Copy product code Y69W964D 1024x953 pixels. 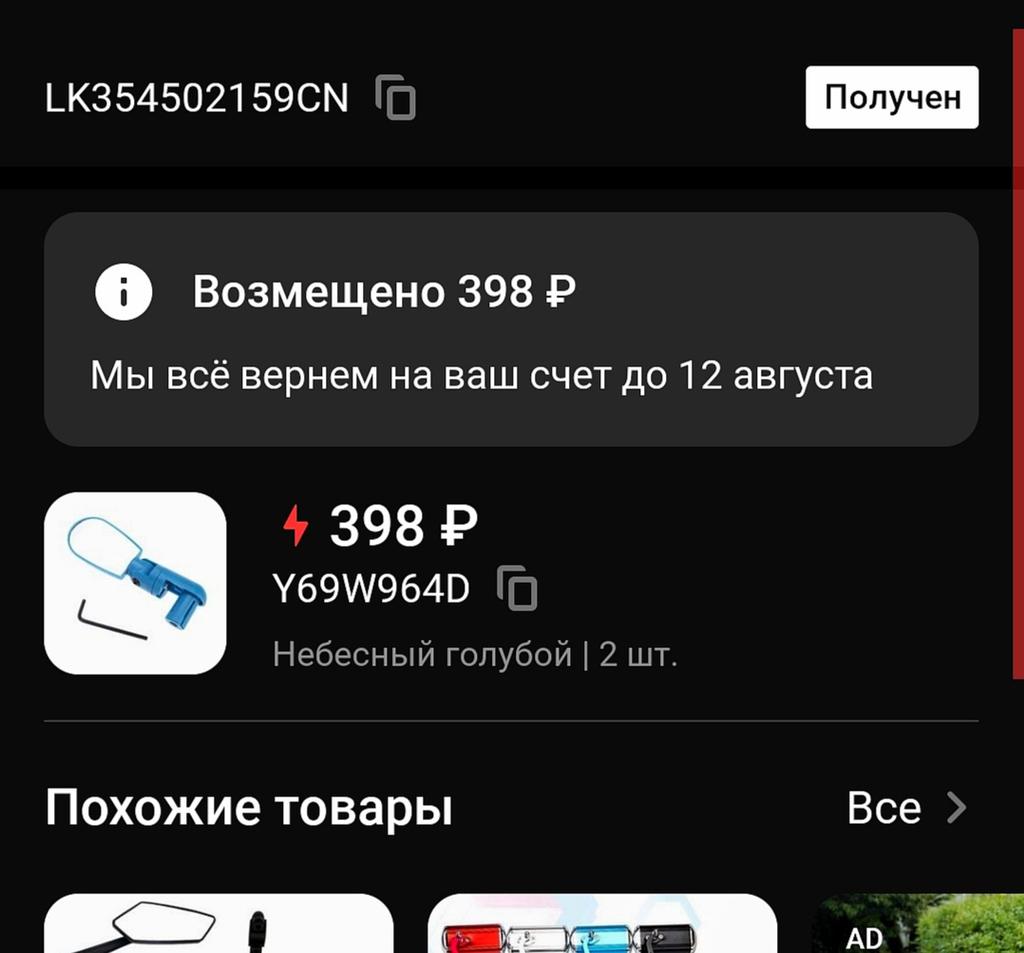[518, 588]
